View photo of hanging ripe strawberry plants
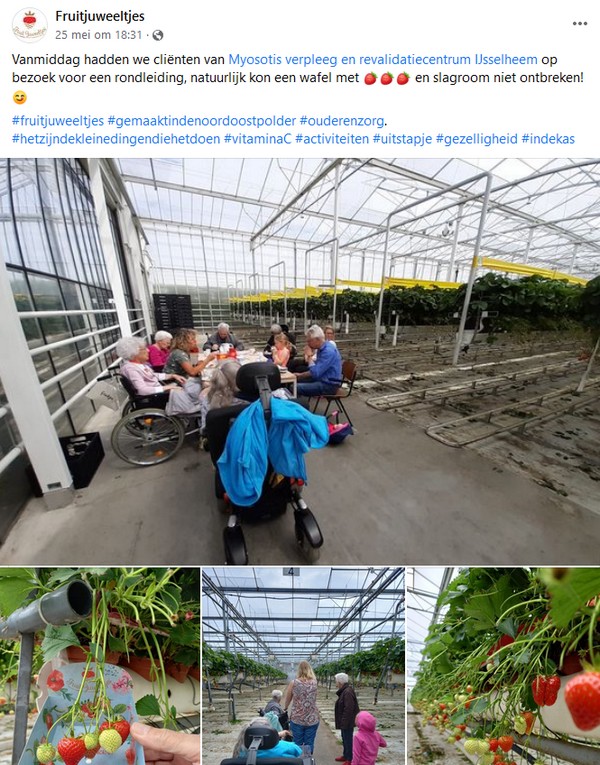Viewport: 600px width, 765px height. [x=503, y=667]
